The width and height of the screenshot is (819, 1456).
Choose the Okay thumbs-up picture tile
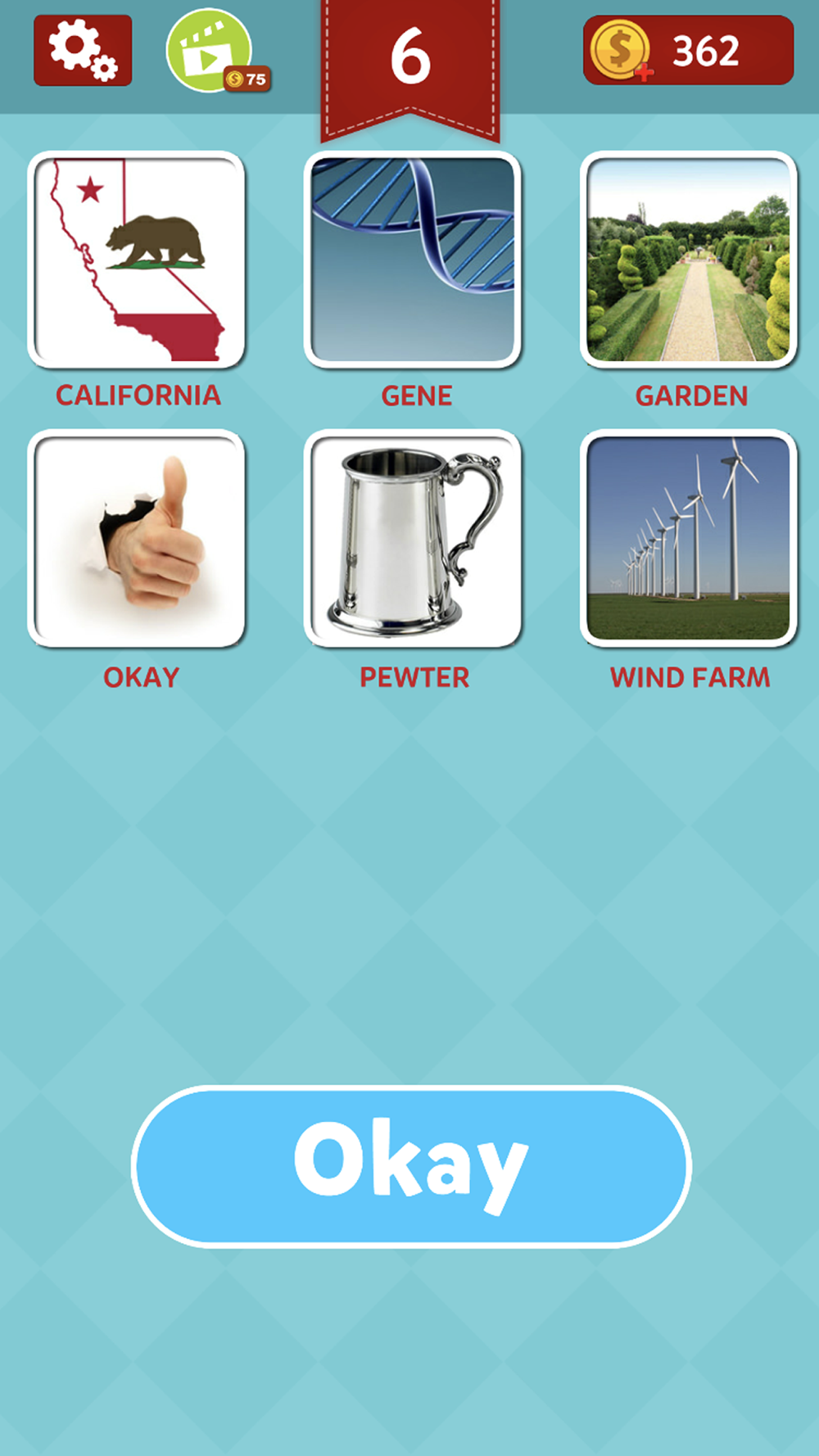point(137,539)
